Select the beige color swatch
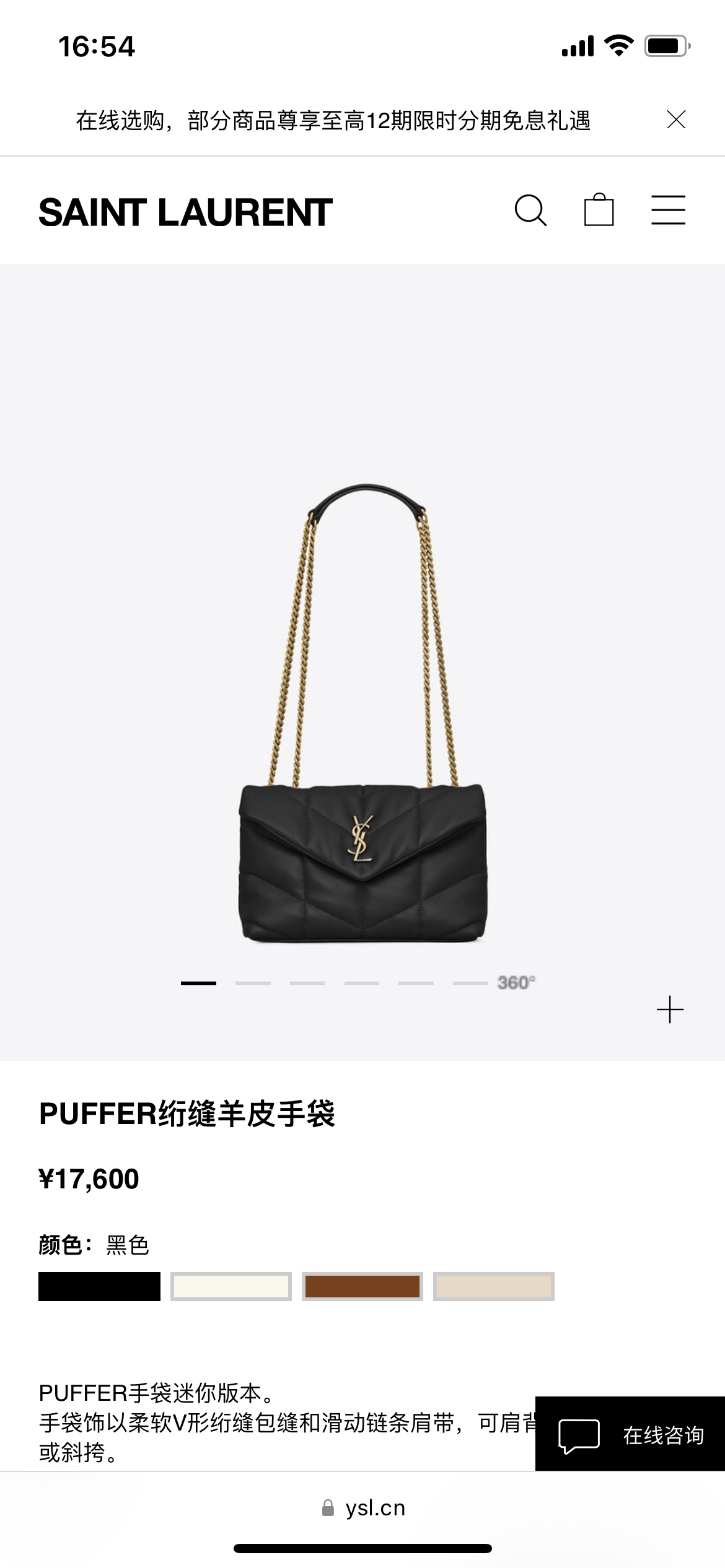This screenshot has height=1568, width=725. [x=493, y=1286]
